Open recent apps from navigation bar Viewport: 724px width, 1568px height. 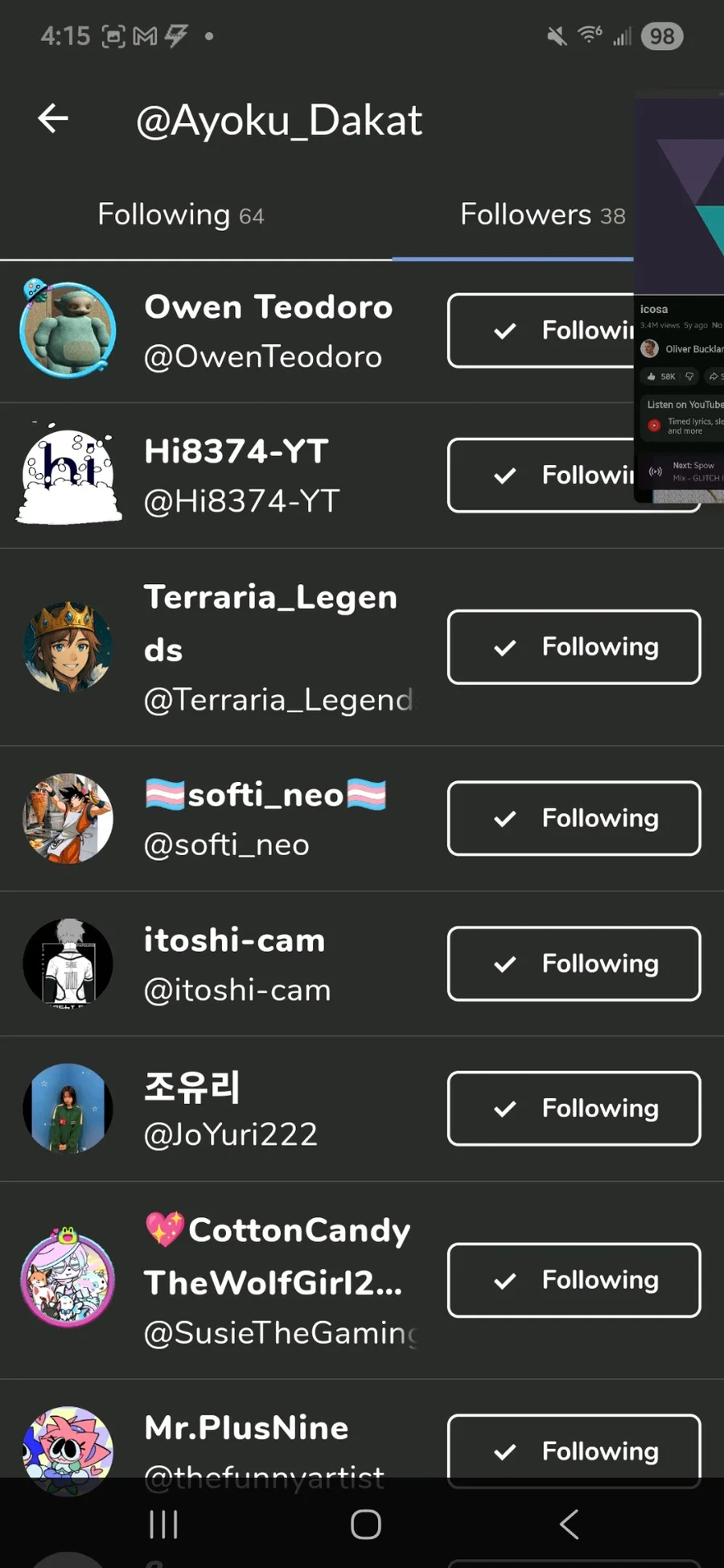tap(163, 1524)
